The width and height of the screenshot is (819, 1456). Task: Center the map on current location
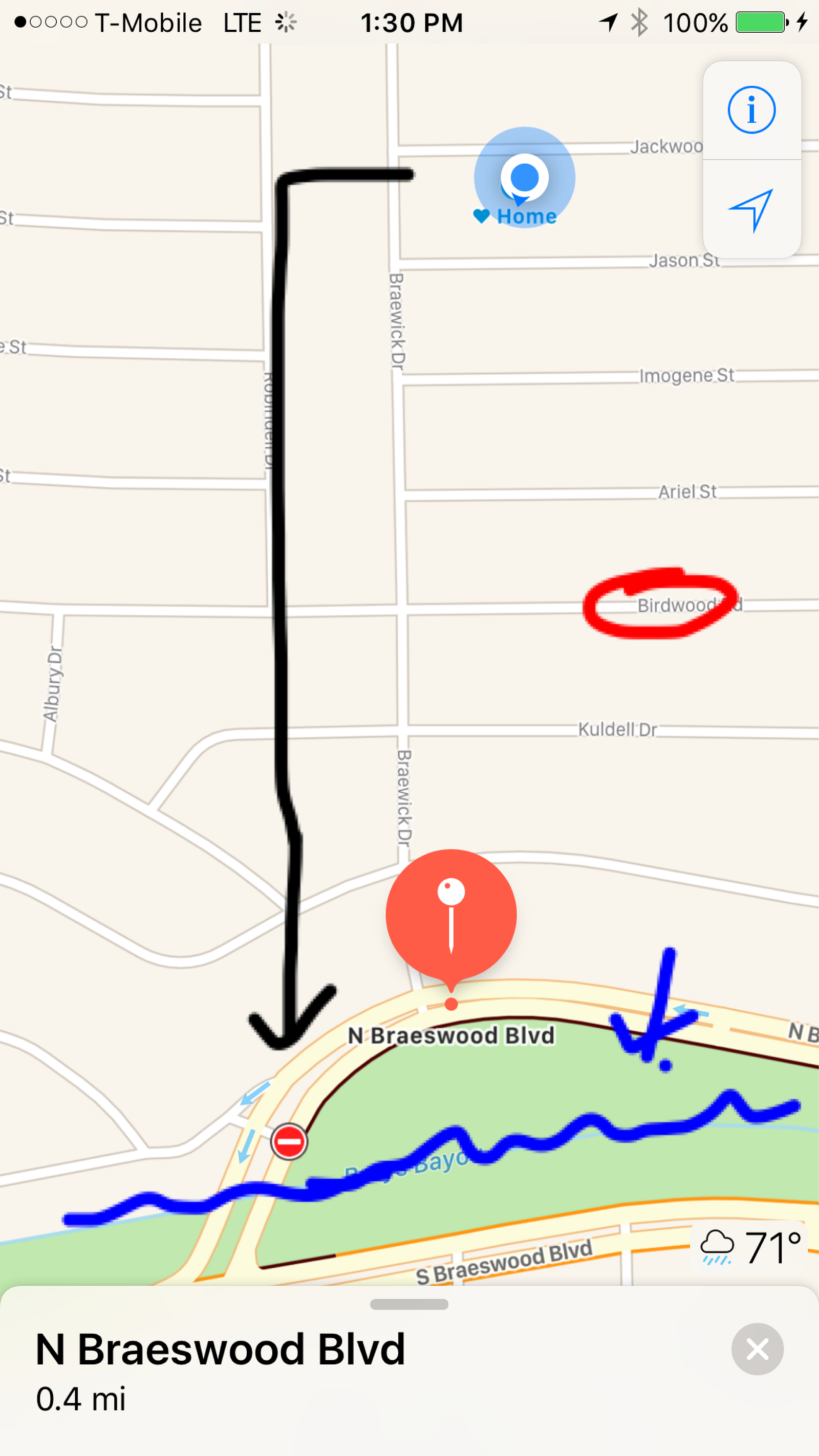pos(751,210)
